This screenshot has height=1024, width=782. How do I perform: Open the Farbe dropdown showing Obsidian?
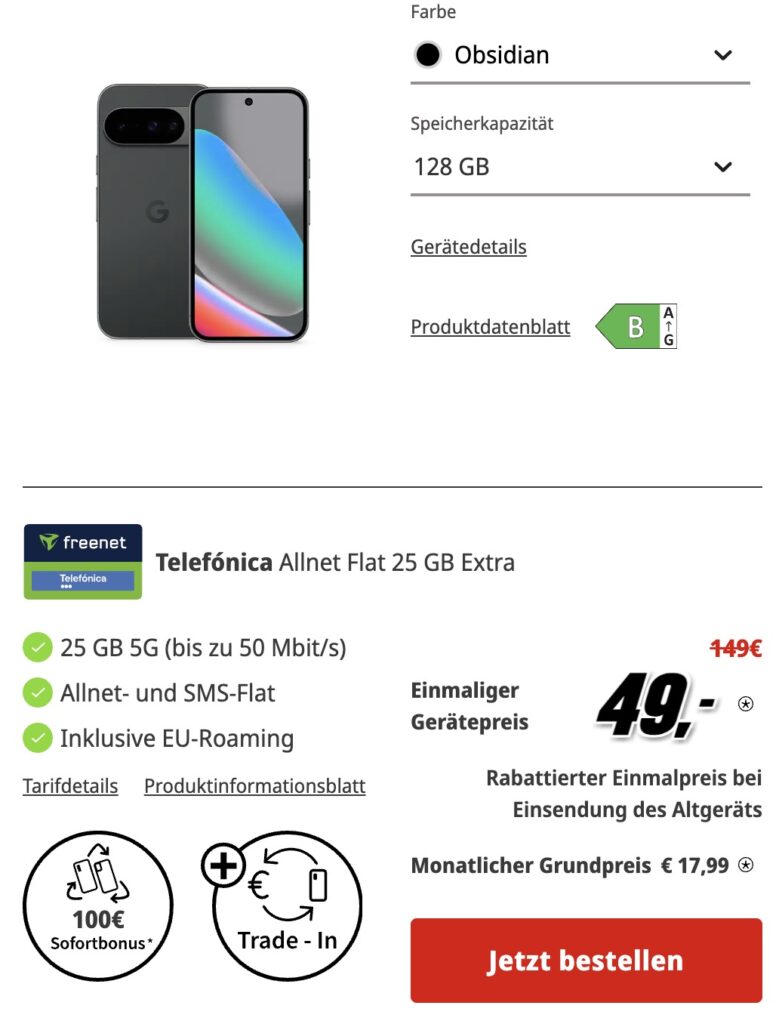pos(579,56)
